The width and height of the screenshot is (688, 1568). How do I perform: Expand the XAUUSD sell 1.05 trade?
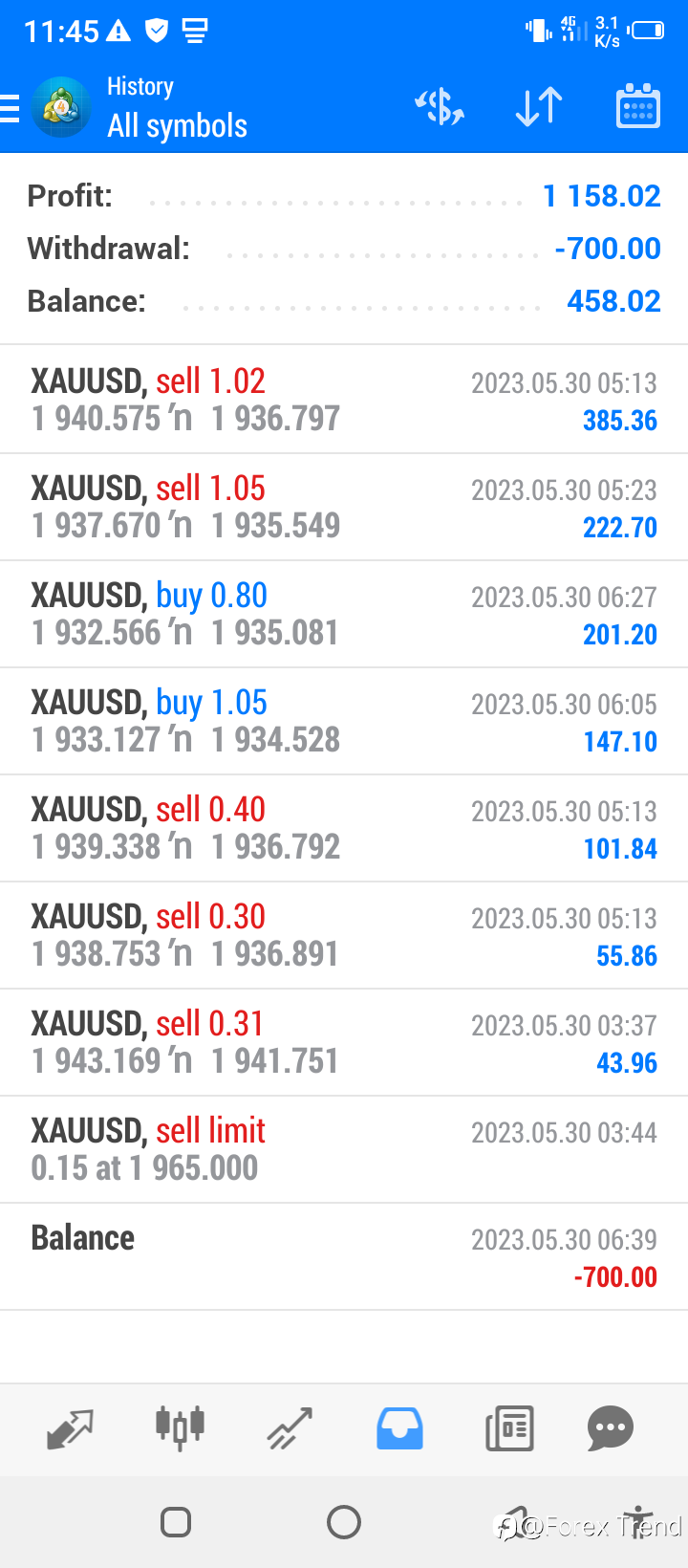coord(344,507)
